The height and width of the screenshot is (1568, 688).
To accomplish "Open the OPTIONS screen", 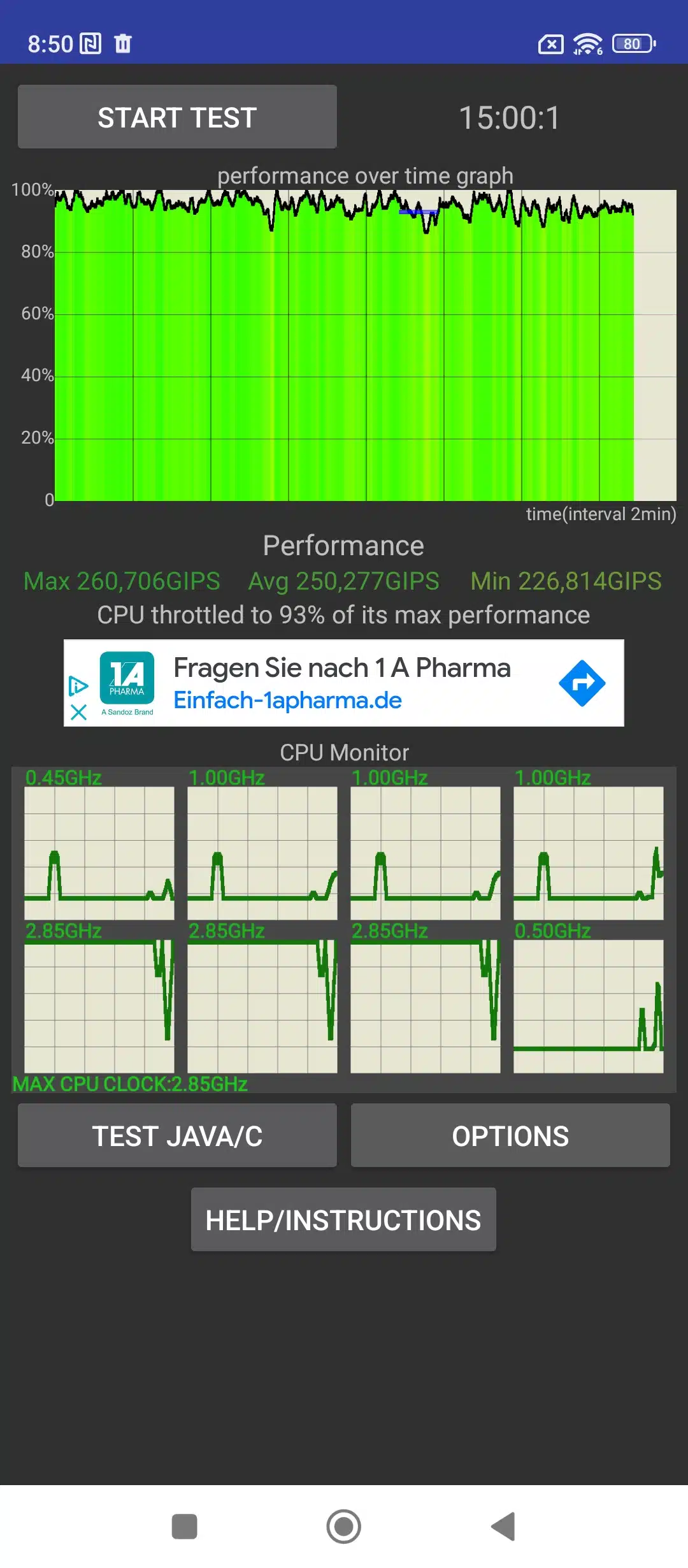I will pos(510,1136).
